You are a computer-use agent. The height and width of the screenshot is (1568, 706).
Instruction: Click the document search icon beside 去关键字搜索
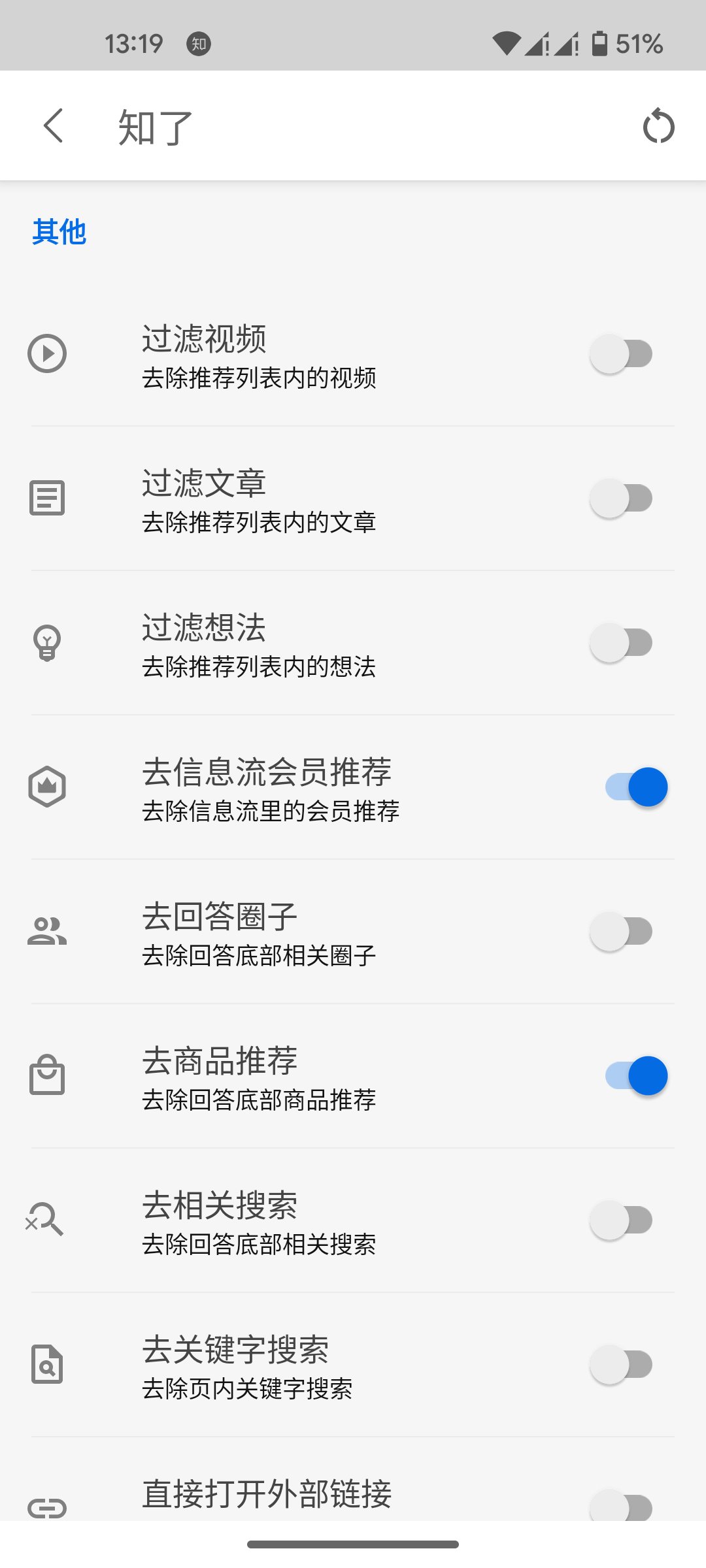coord(47,1365)
